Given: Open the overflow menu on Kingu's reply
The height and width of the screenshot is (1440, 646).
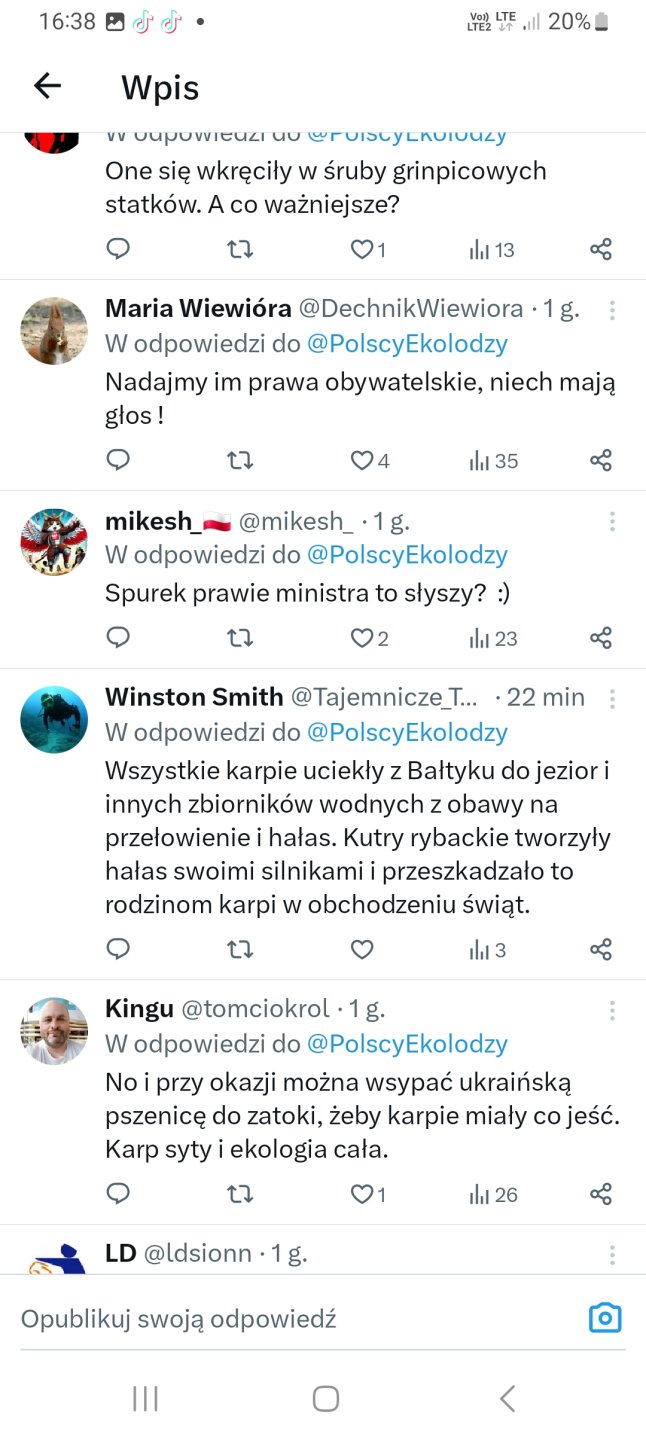Looking at the screenshot, I should pos(612,1010).
